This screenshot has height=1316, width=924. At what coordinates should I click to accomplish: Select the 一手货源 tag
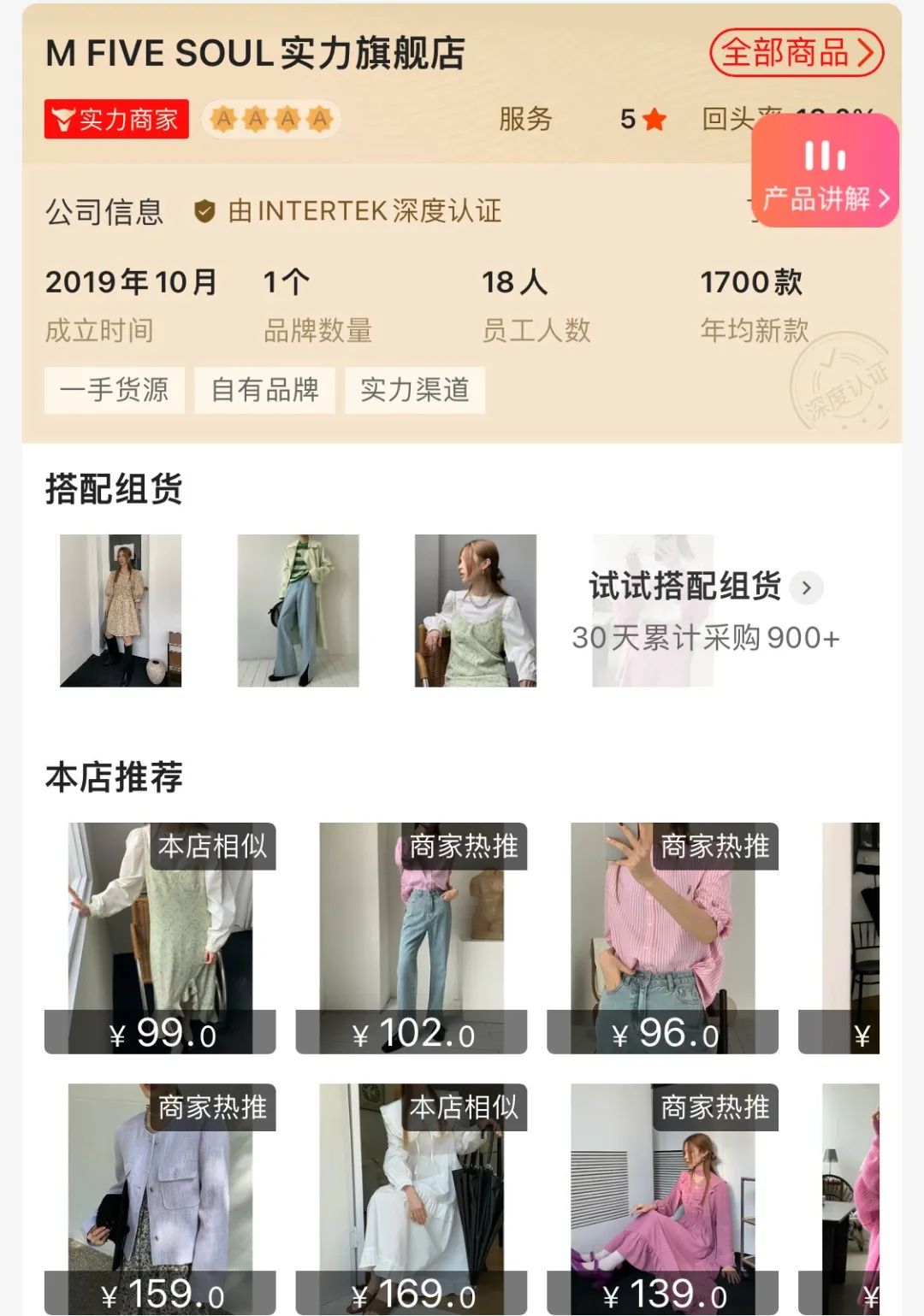(115, 389)
